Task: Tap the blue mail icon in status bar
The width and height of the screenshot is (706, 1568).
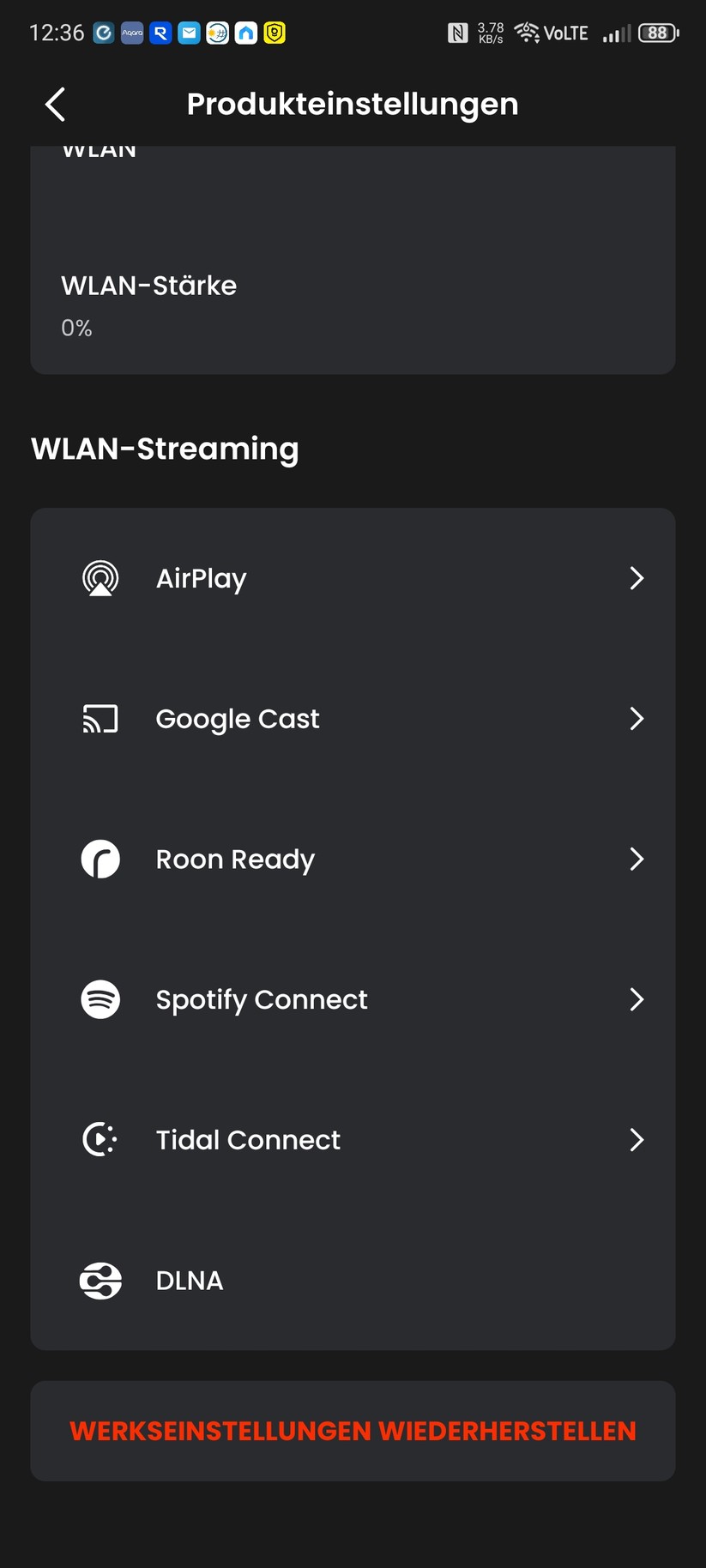Action: pos(190,33)
